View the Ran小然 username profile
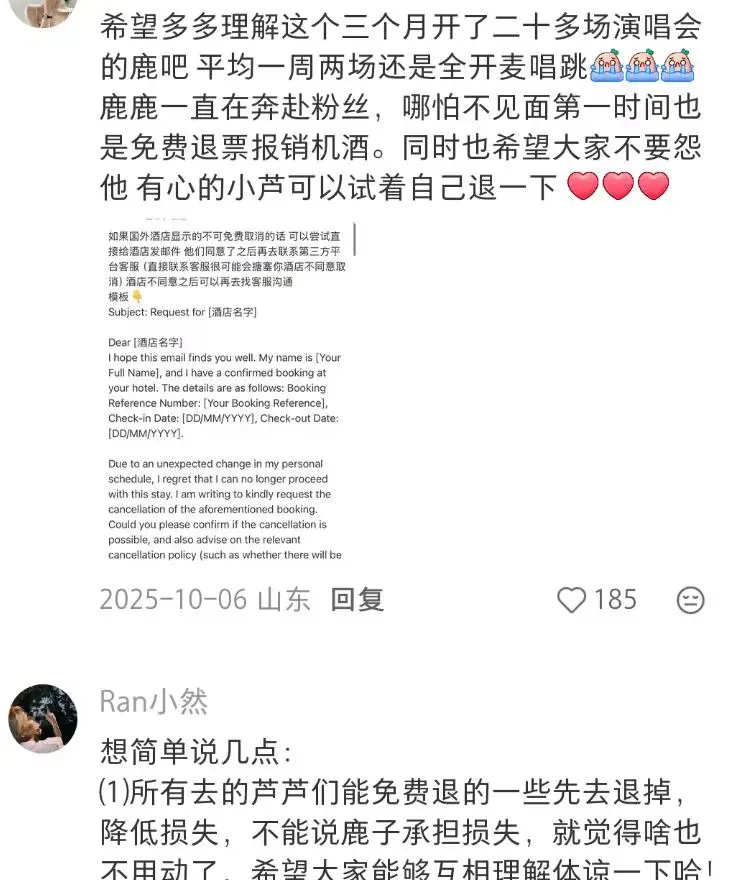 click(x=153, y=702)
